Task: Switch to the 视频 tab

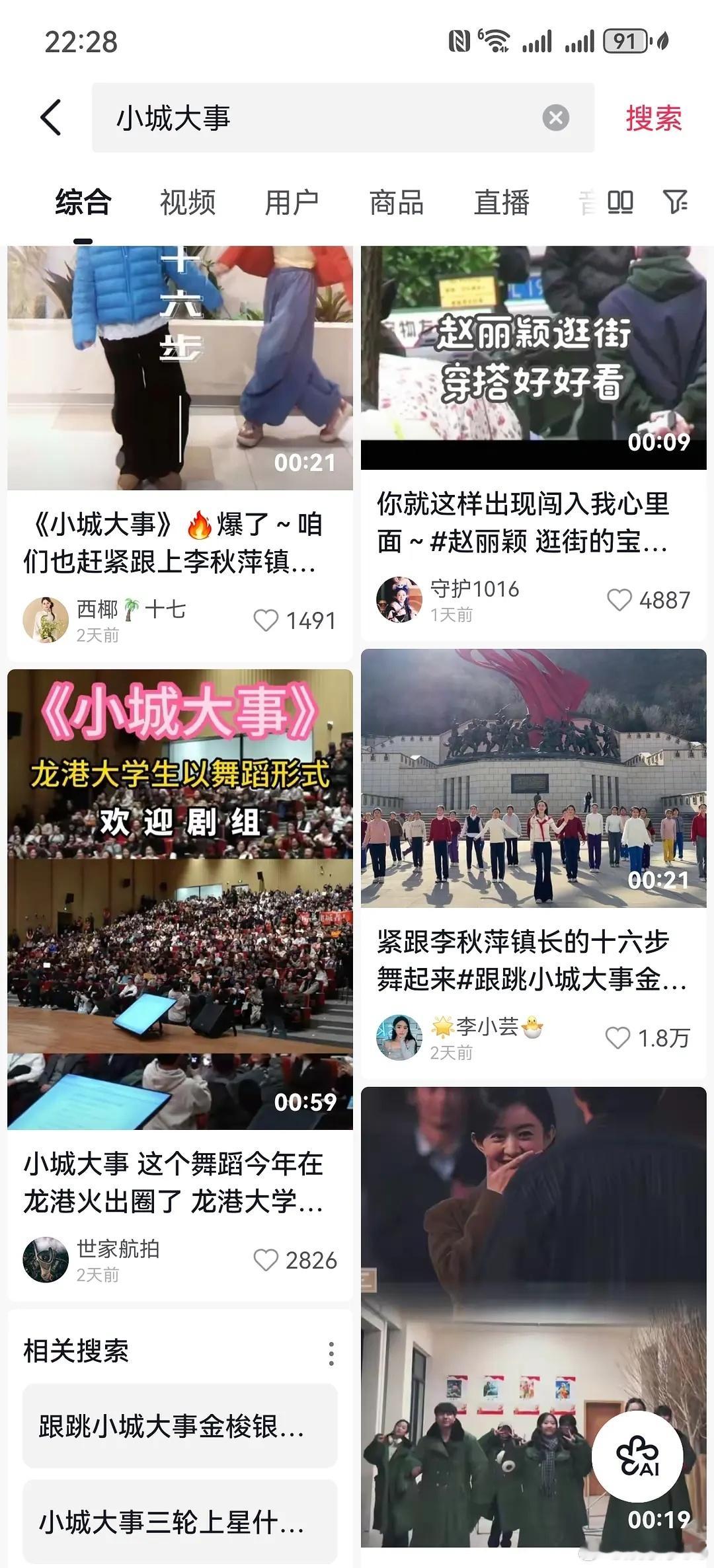Action: click(186, 203)
